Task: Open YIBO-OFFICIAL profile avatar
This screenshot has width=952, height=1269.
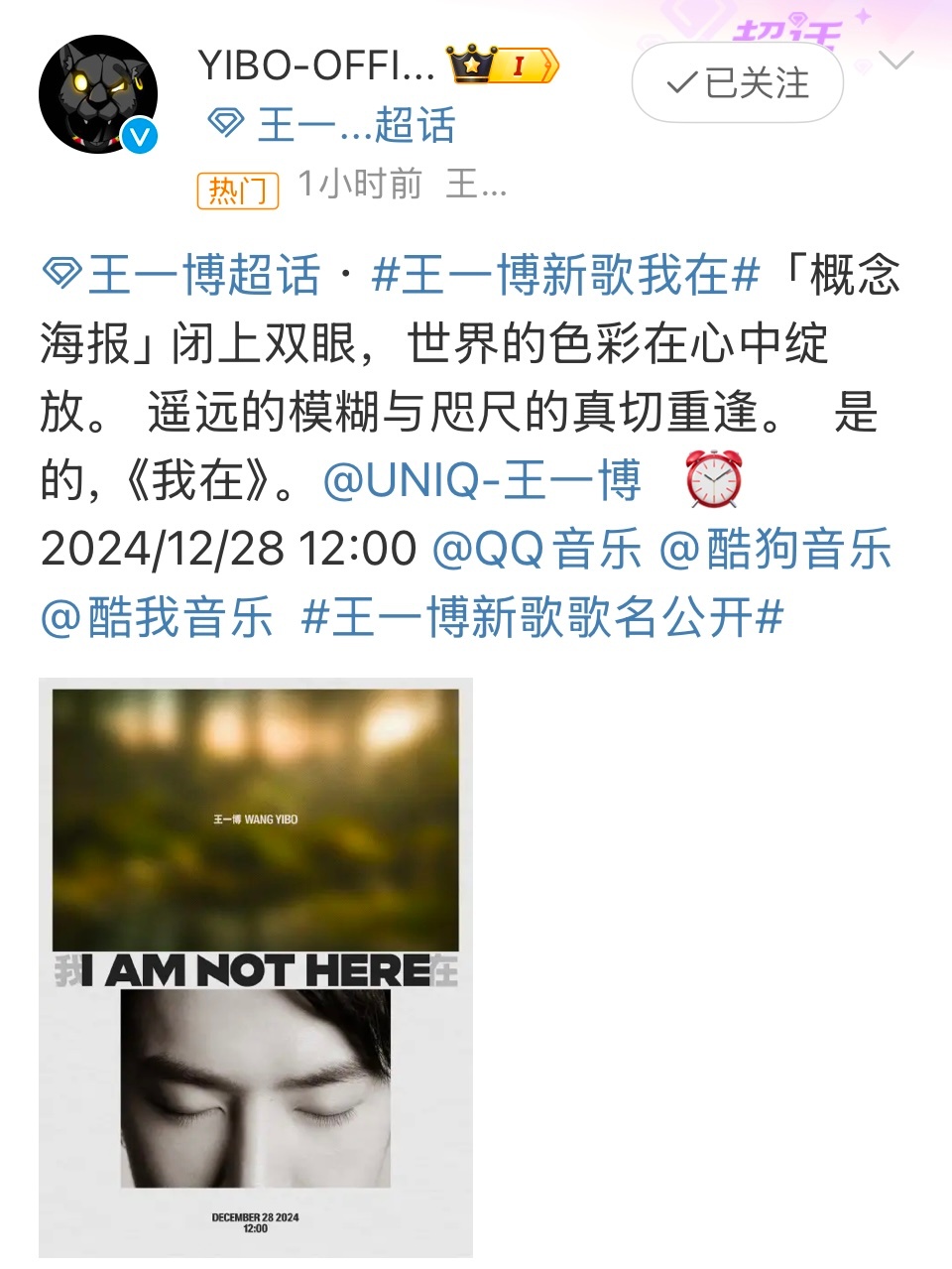Action: pos(98,95)
